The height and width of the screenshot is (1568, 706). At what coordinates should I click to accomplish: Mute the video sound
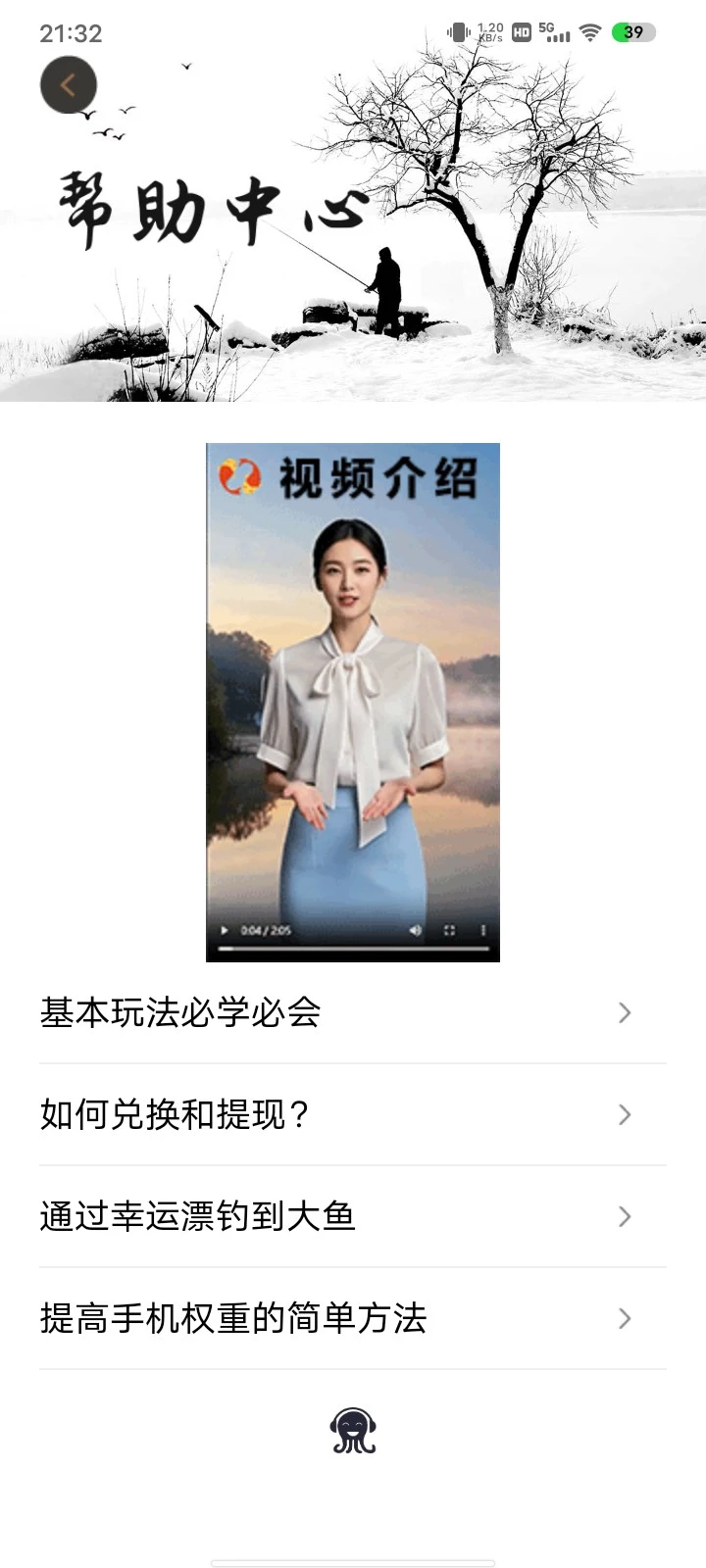[416, 930]
